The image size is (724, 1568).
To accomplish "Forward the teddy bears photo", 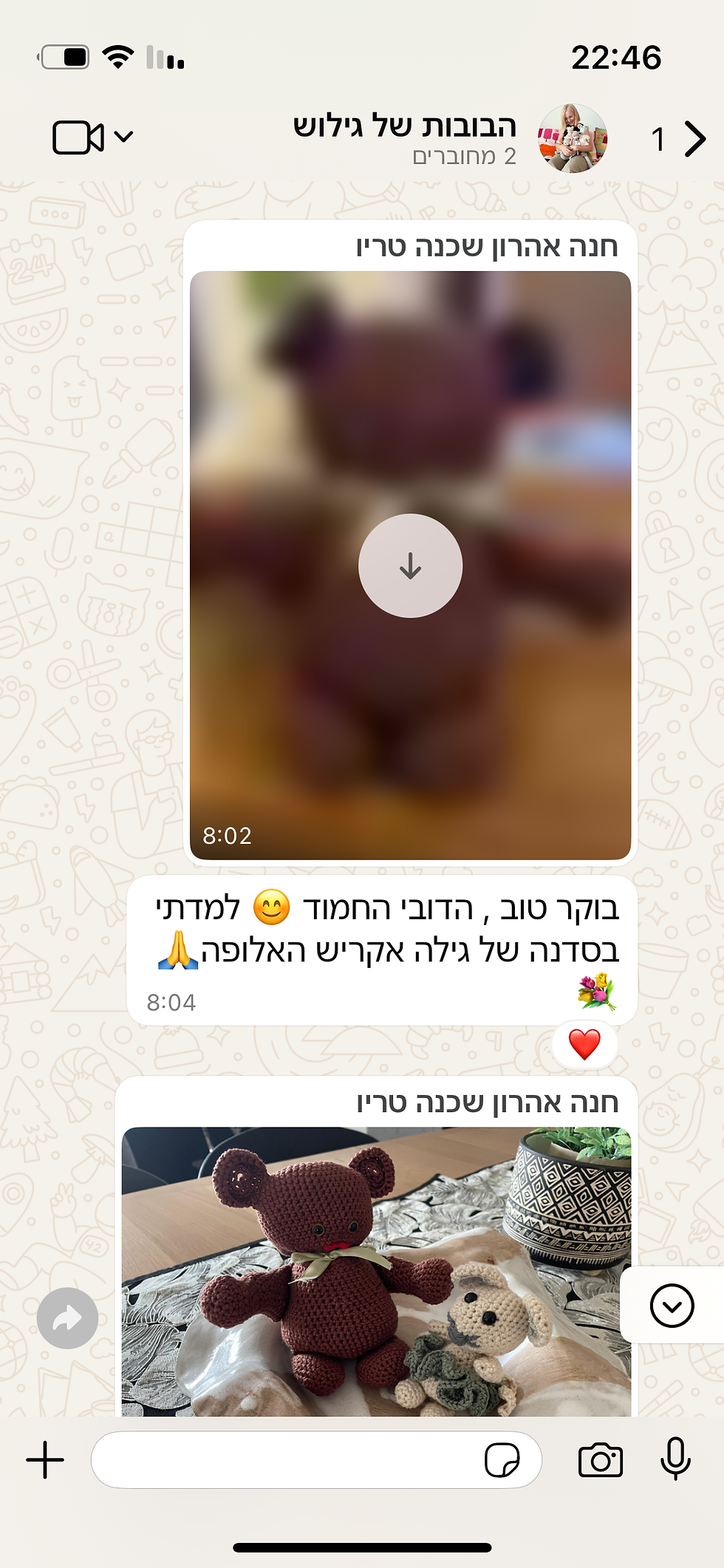I will 67,1318.
